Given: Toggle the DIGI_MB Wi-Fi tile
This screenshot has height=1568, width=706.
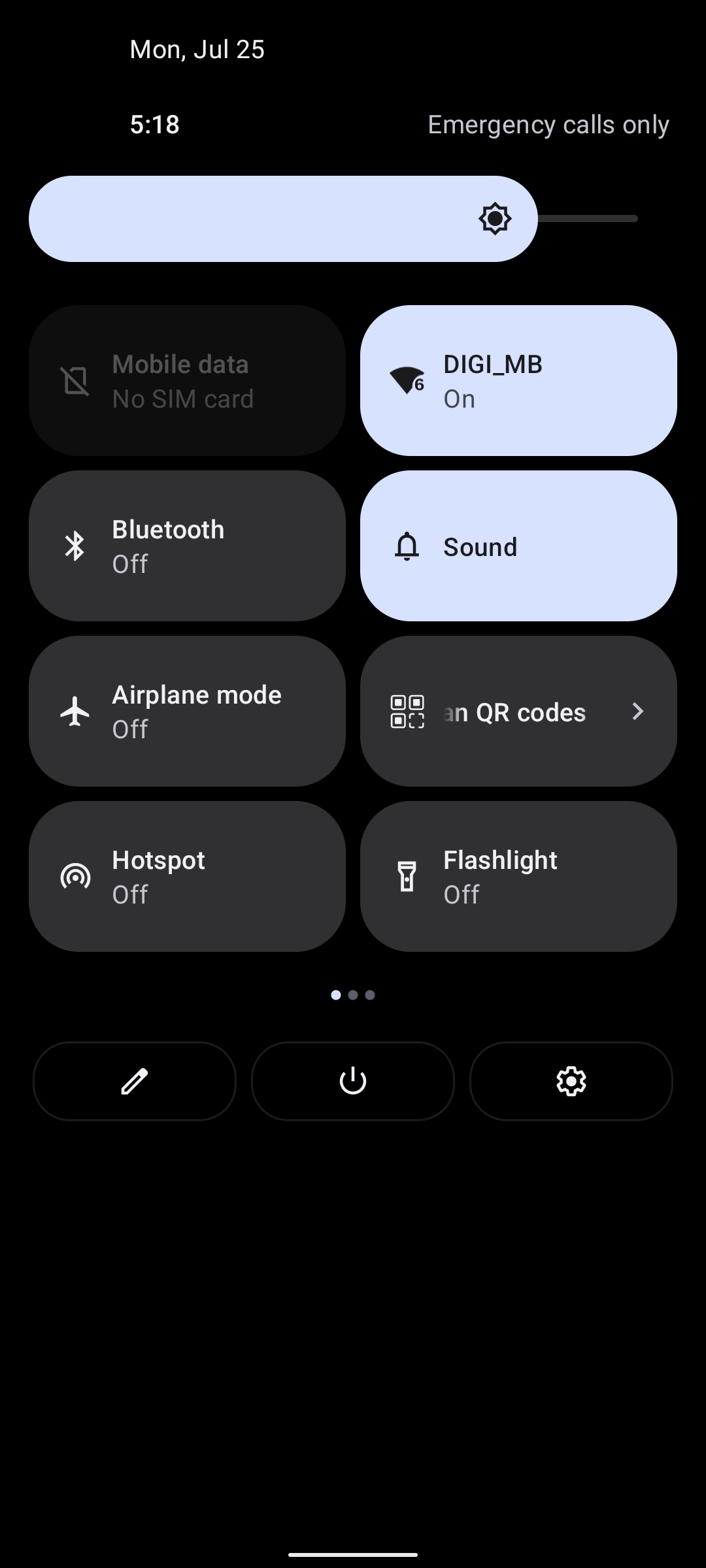Looking at the screenshot, I should click(518, 380).
